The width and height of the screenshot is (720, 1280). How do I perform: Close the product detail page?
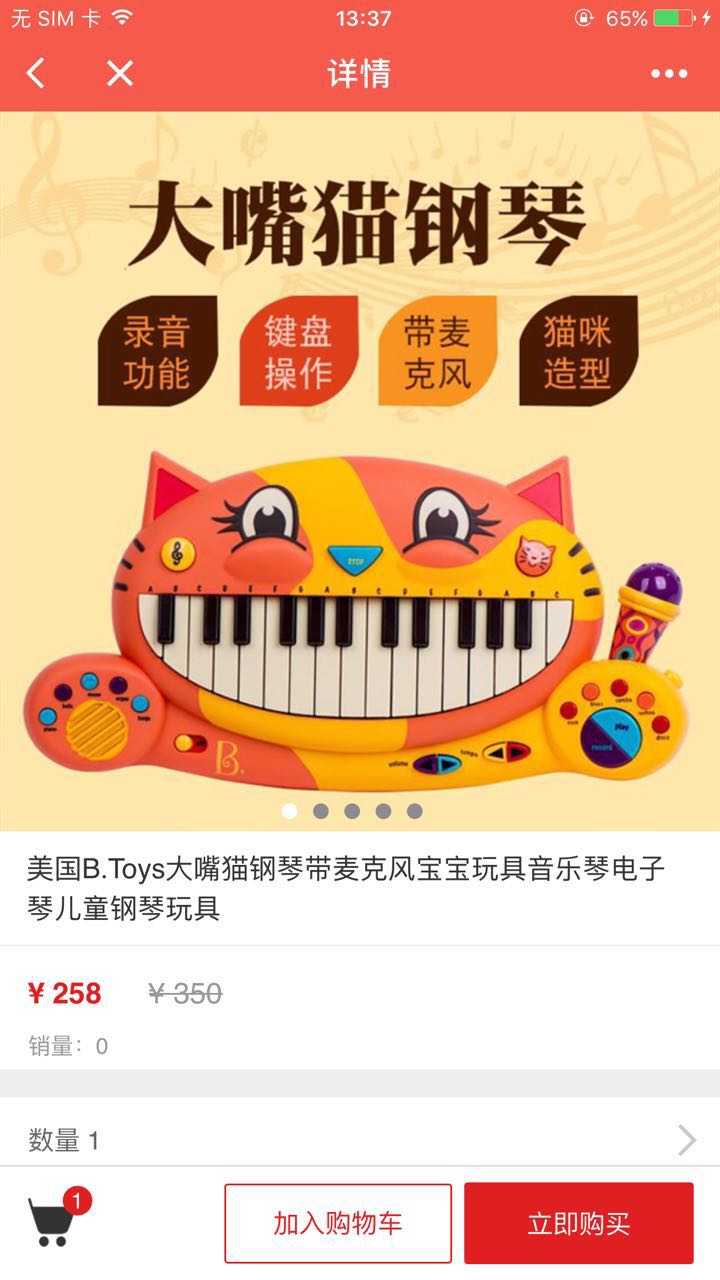click(120, 73)
